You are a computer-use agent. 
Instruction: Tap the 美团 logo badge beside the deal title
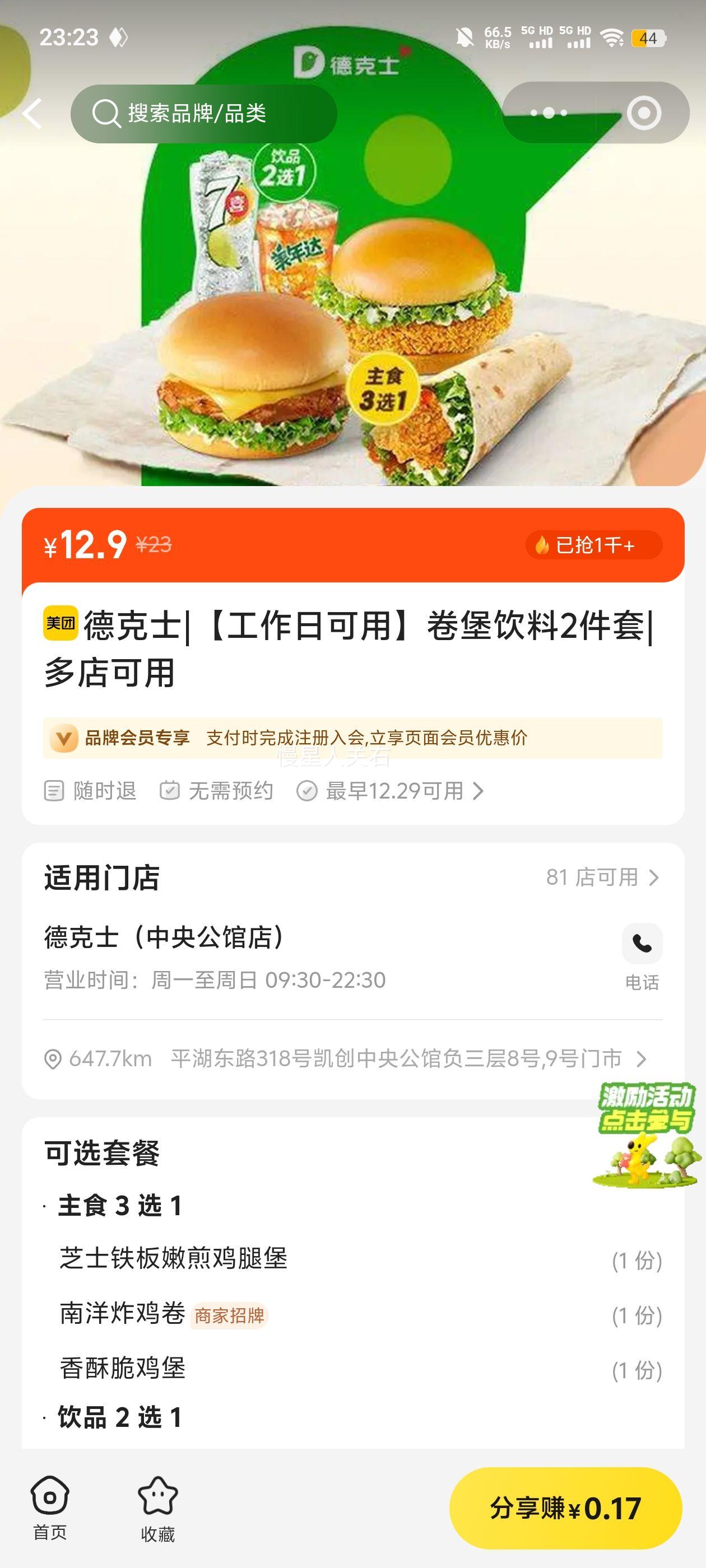point(61,622)
